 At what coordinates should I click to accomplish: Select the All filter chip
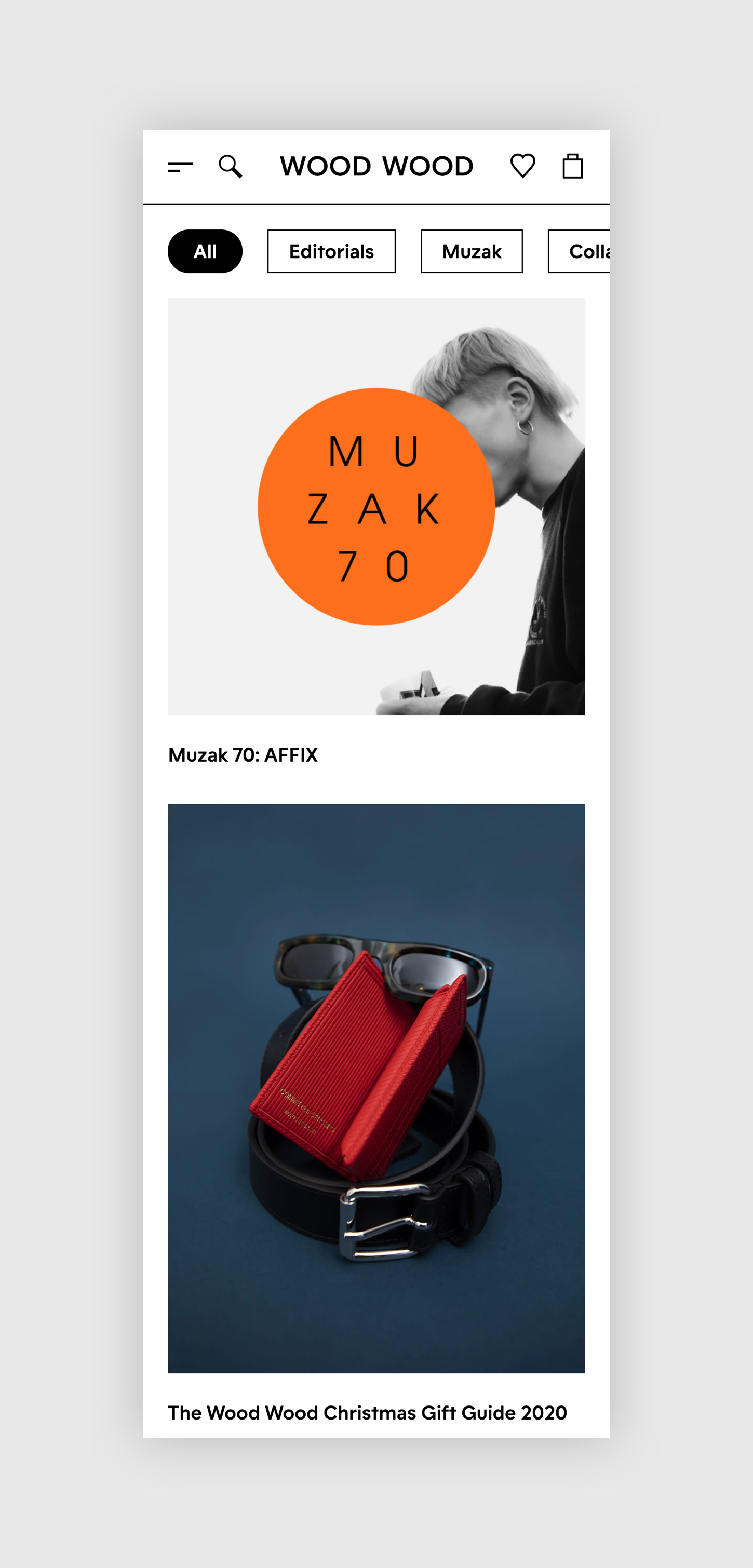coord(205,251)
